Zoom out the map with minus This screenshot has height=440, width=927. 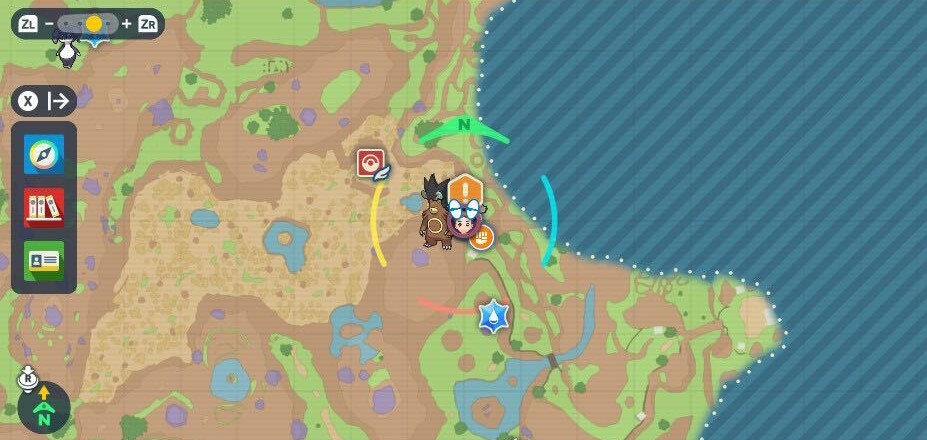(x=49, y=23)
